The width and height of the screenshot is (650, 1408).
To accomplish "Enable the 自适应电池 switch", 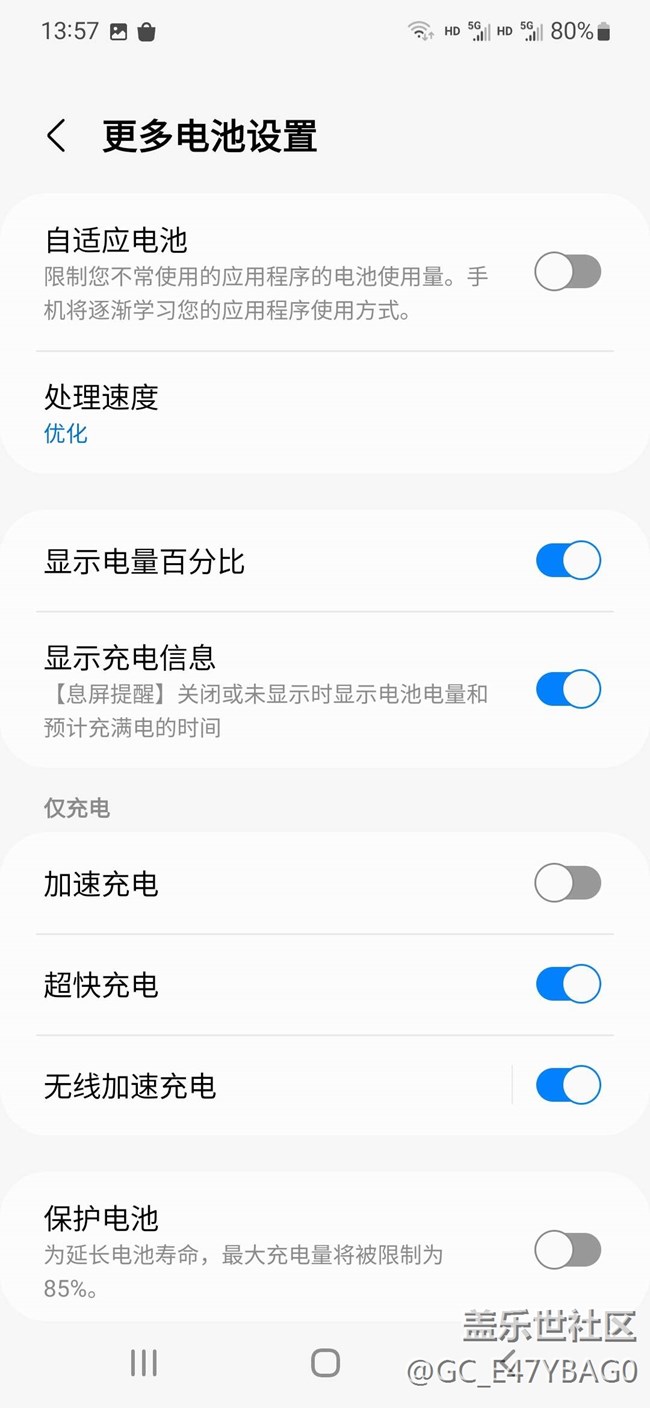I will pyautogui.click(x=568, y=272).
